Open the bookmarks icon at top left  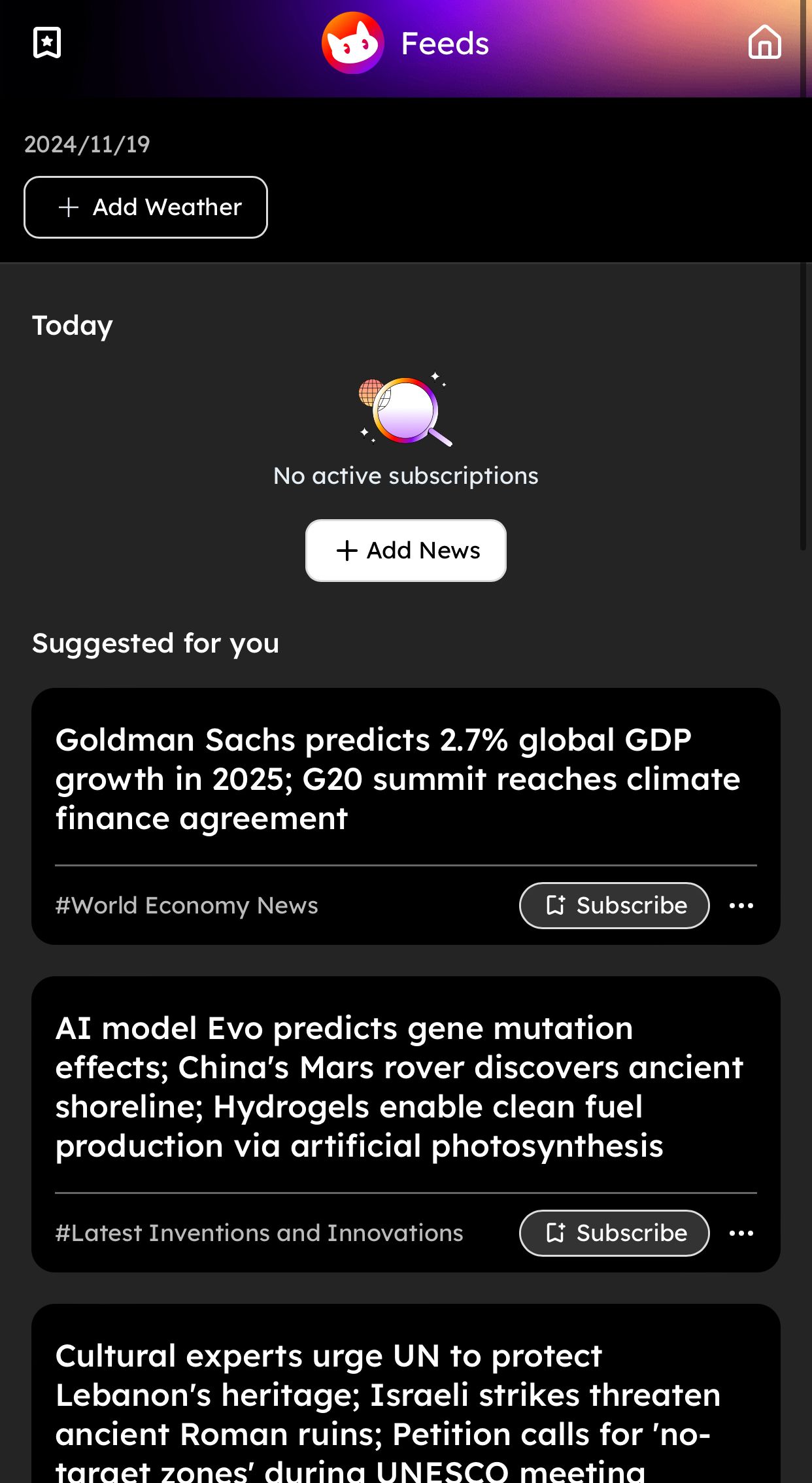48,43
